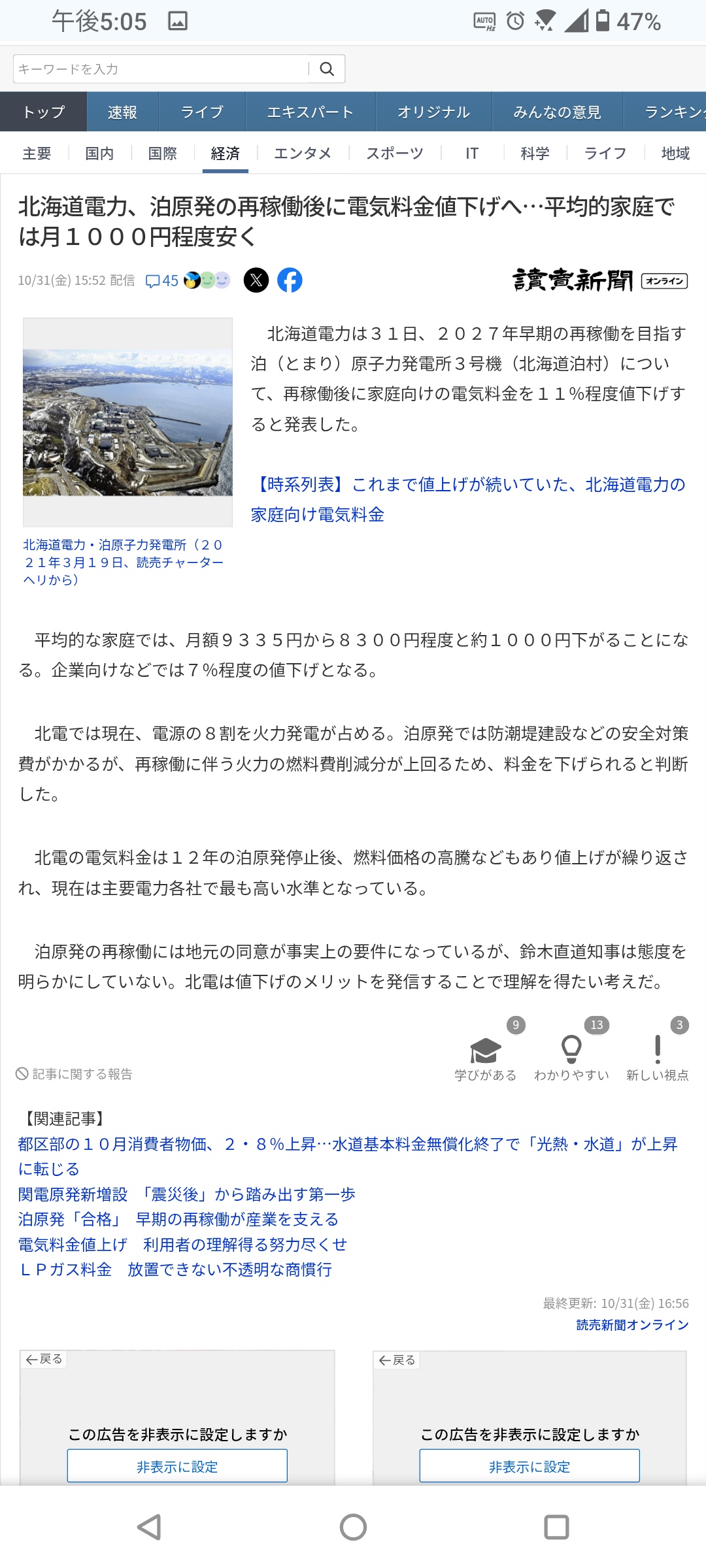Open the エキスパート tab
This screenshot has width=706, height=1568.
(x=310, y=112)
